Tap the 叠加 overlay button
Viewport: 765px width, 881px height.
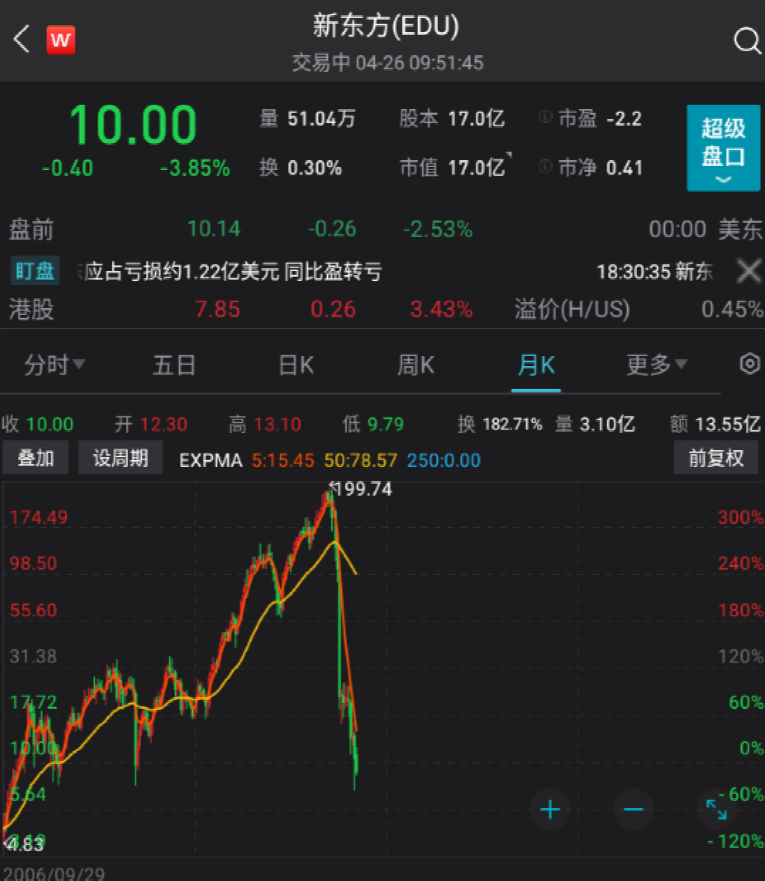(36, 459)
